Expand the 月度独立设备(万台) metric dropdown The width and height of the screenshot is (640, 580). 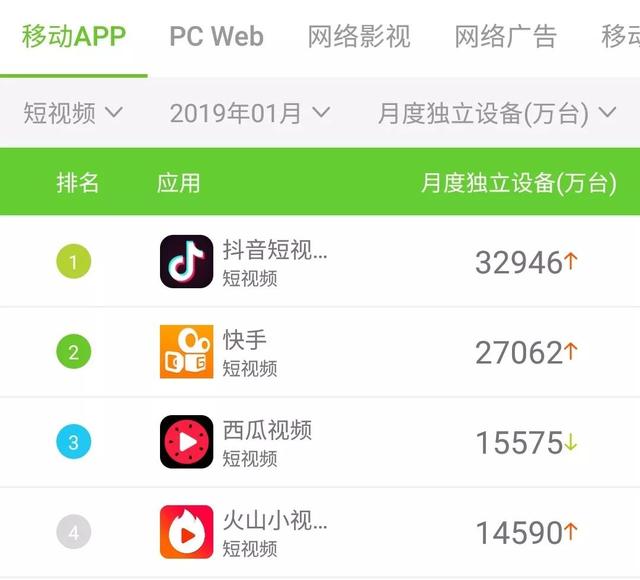pos(496,113)
